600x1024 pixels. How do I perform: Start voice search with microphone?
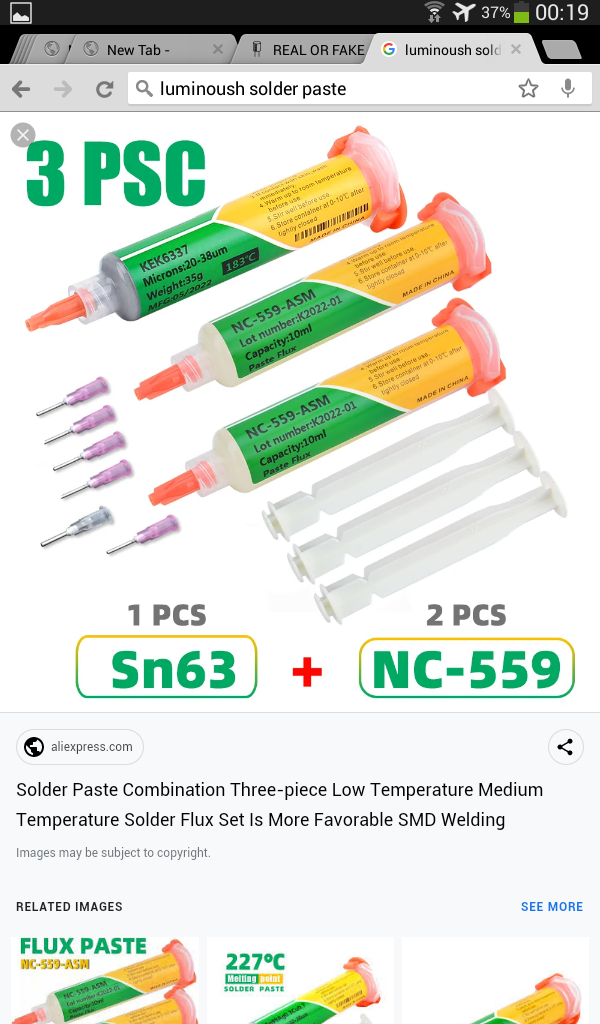568,89
